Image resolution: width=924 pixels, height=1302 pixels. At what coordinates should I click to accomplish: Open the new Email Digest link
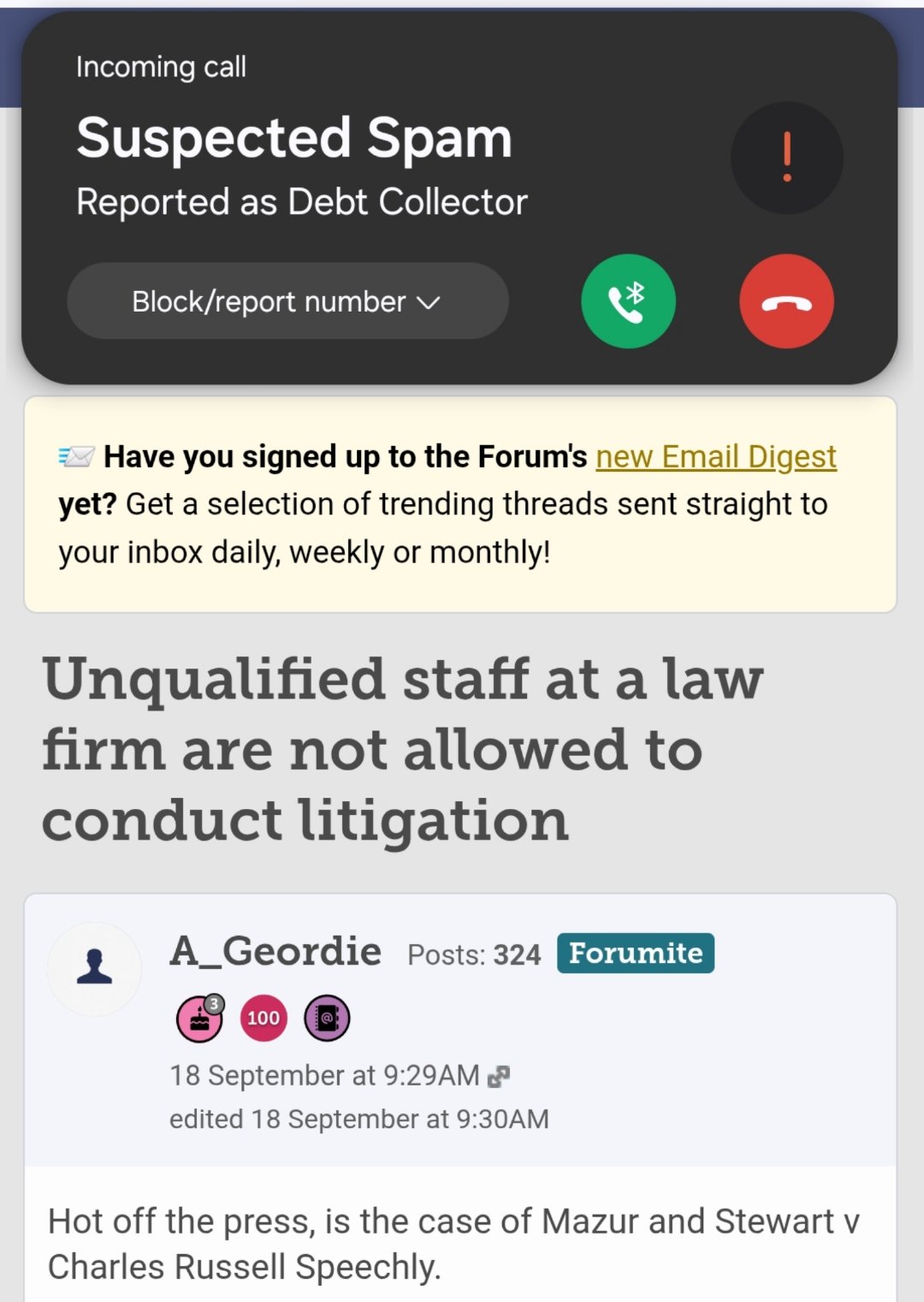pos(715,457)
